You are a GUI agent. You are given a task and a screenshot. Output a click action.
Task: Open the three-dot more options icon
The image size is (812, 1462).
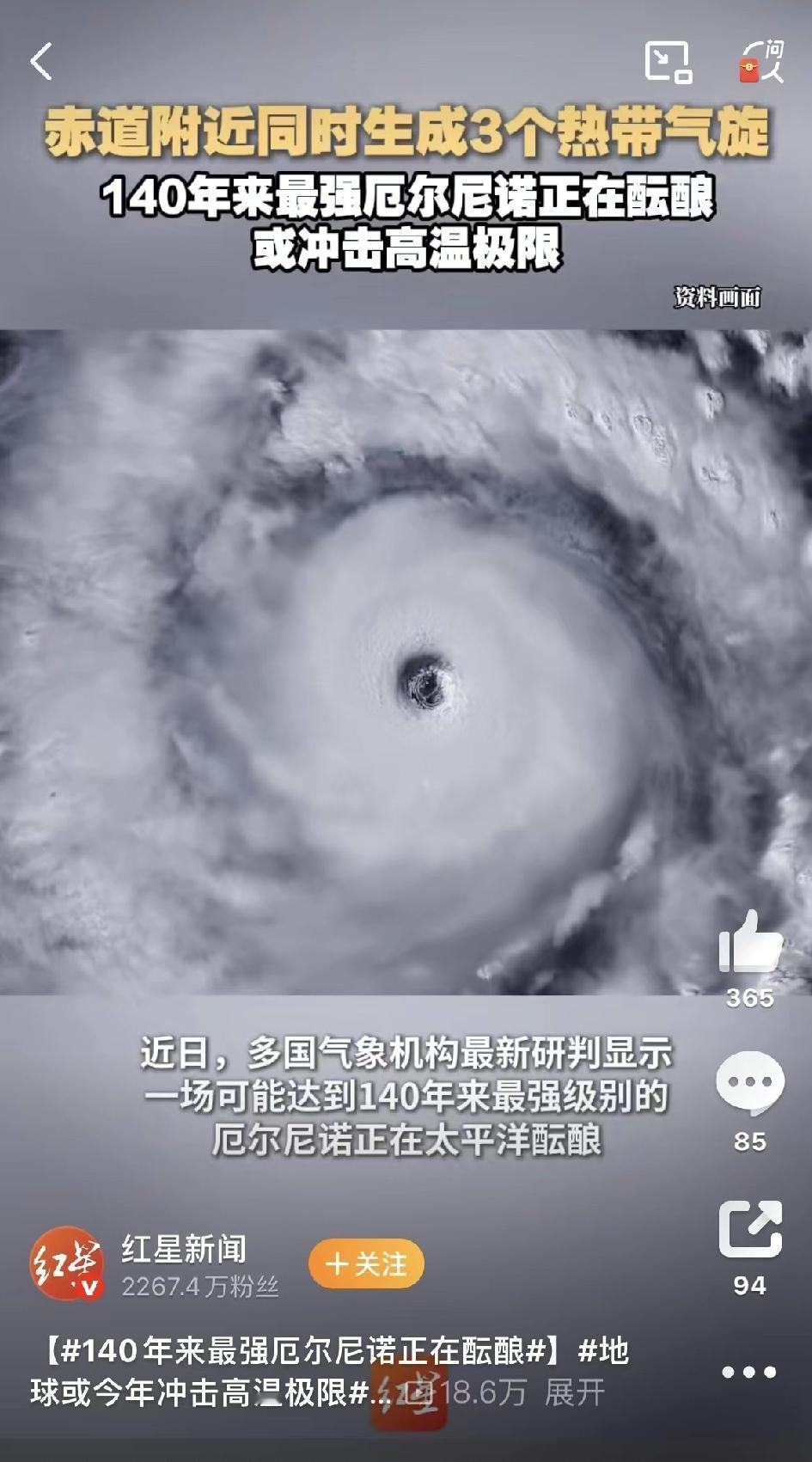point(751,1371)
